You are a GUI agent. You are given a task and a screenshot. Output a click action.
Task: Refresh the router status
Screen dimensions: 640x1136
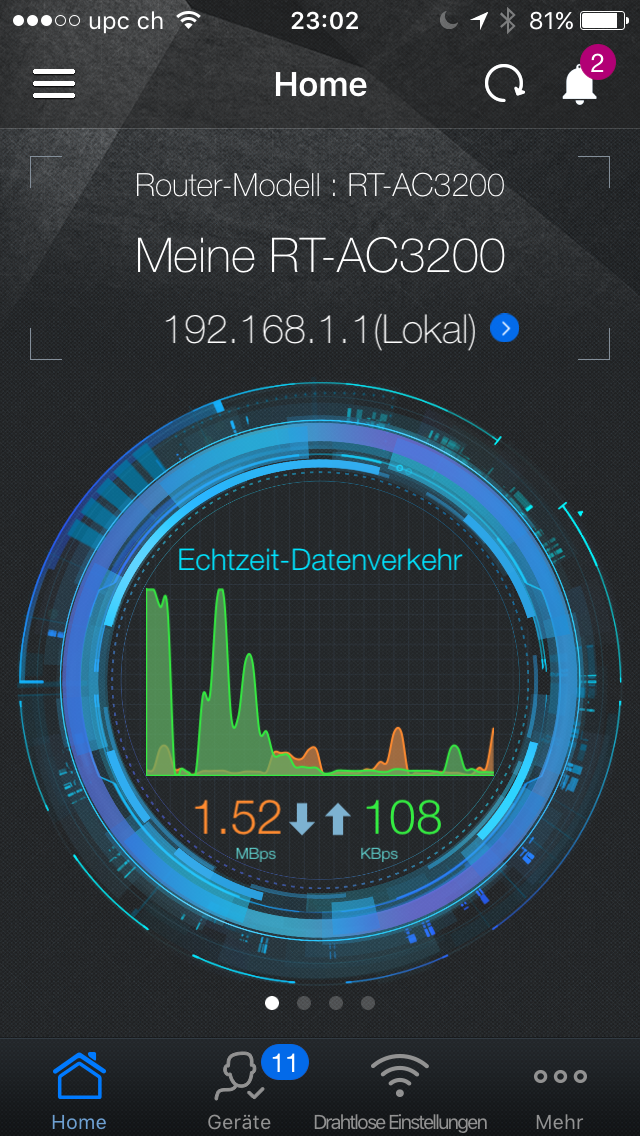(504, 84)
